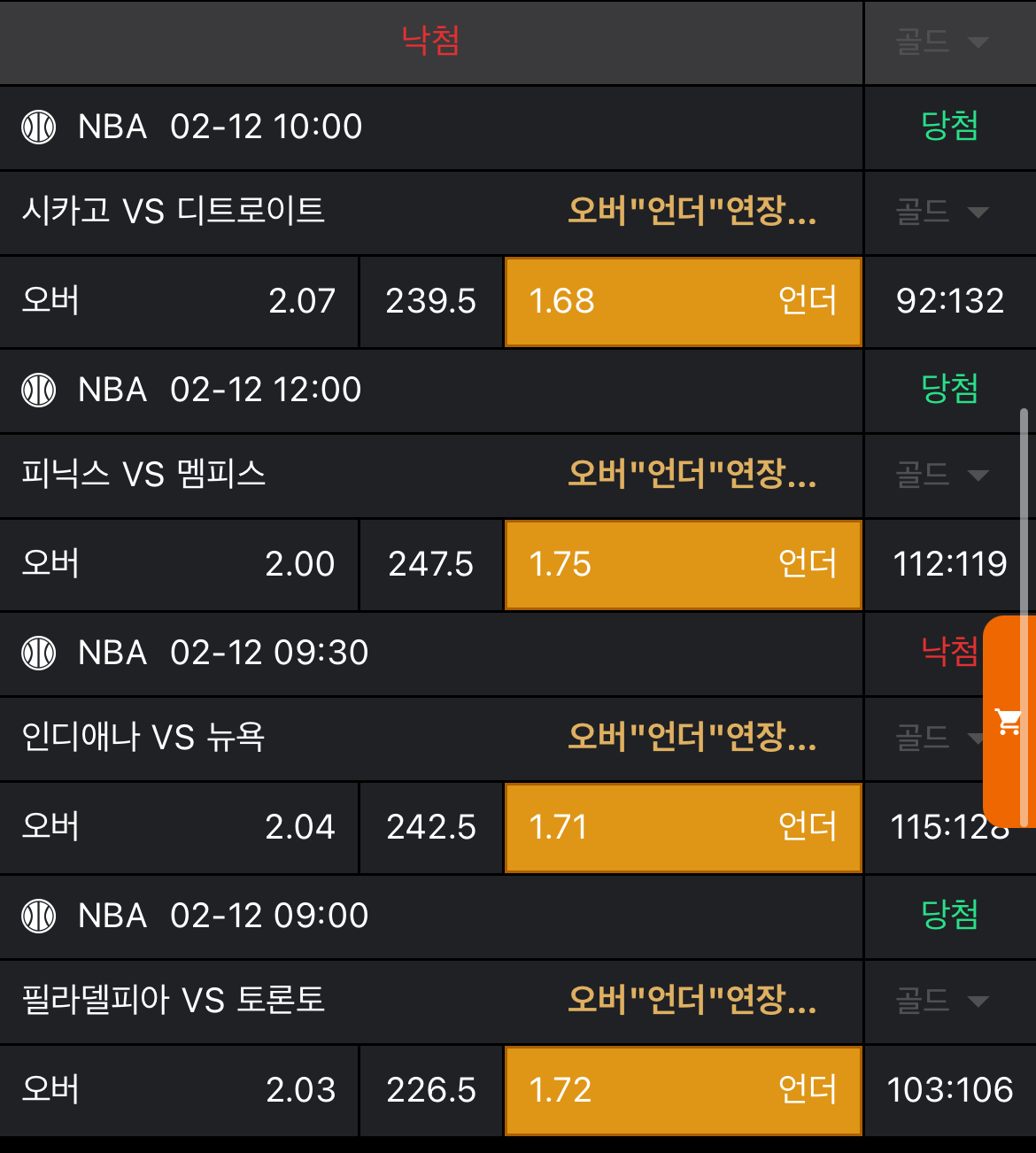
Task: Select the 1.68 언더 odds for 시카고 VS 디트로이트
Action: point(683,301)
